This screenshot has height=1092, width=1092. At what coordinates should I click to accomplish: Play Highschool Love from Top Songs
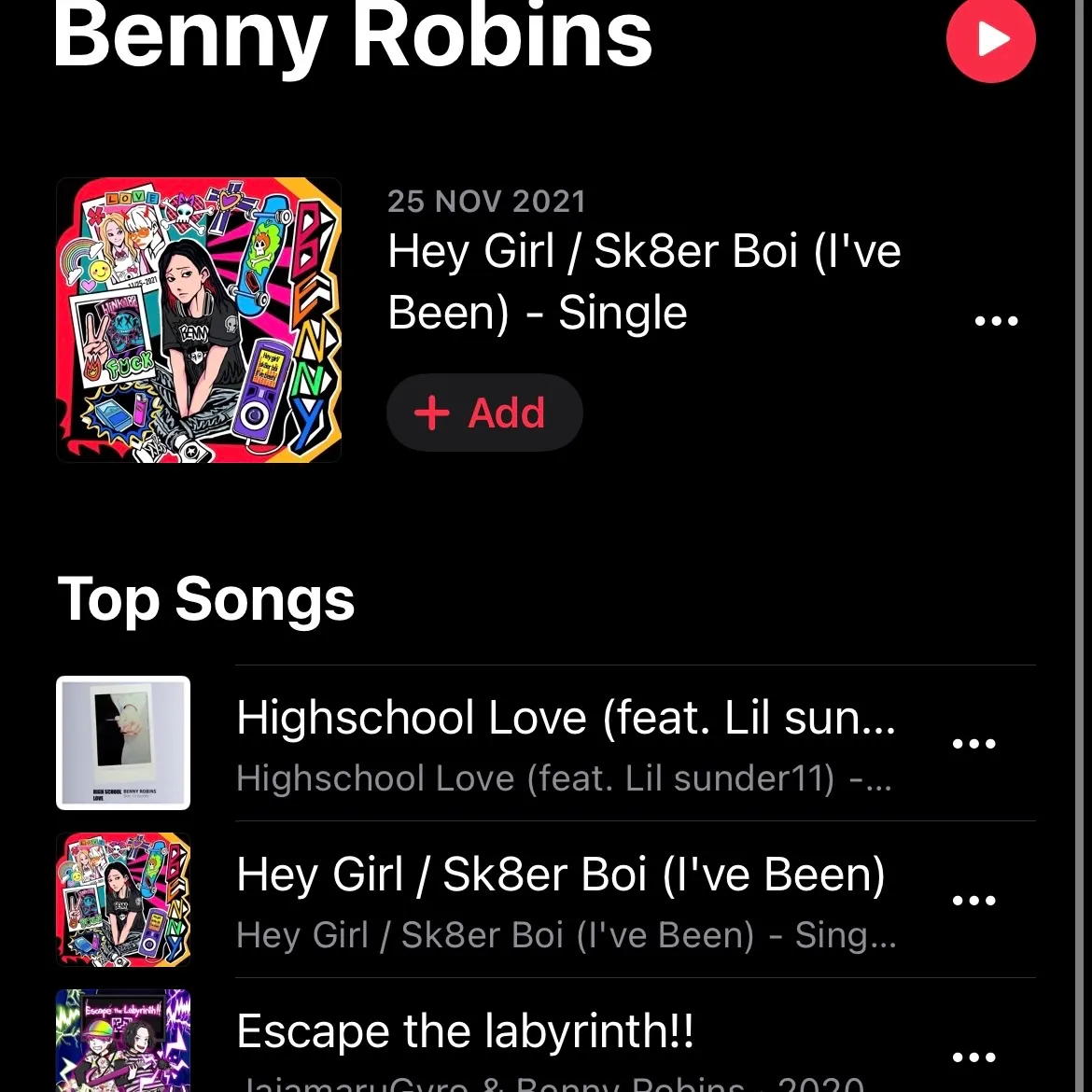pyautogui.click(x=565, y=743)
